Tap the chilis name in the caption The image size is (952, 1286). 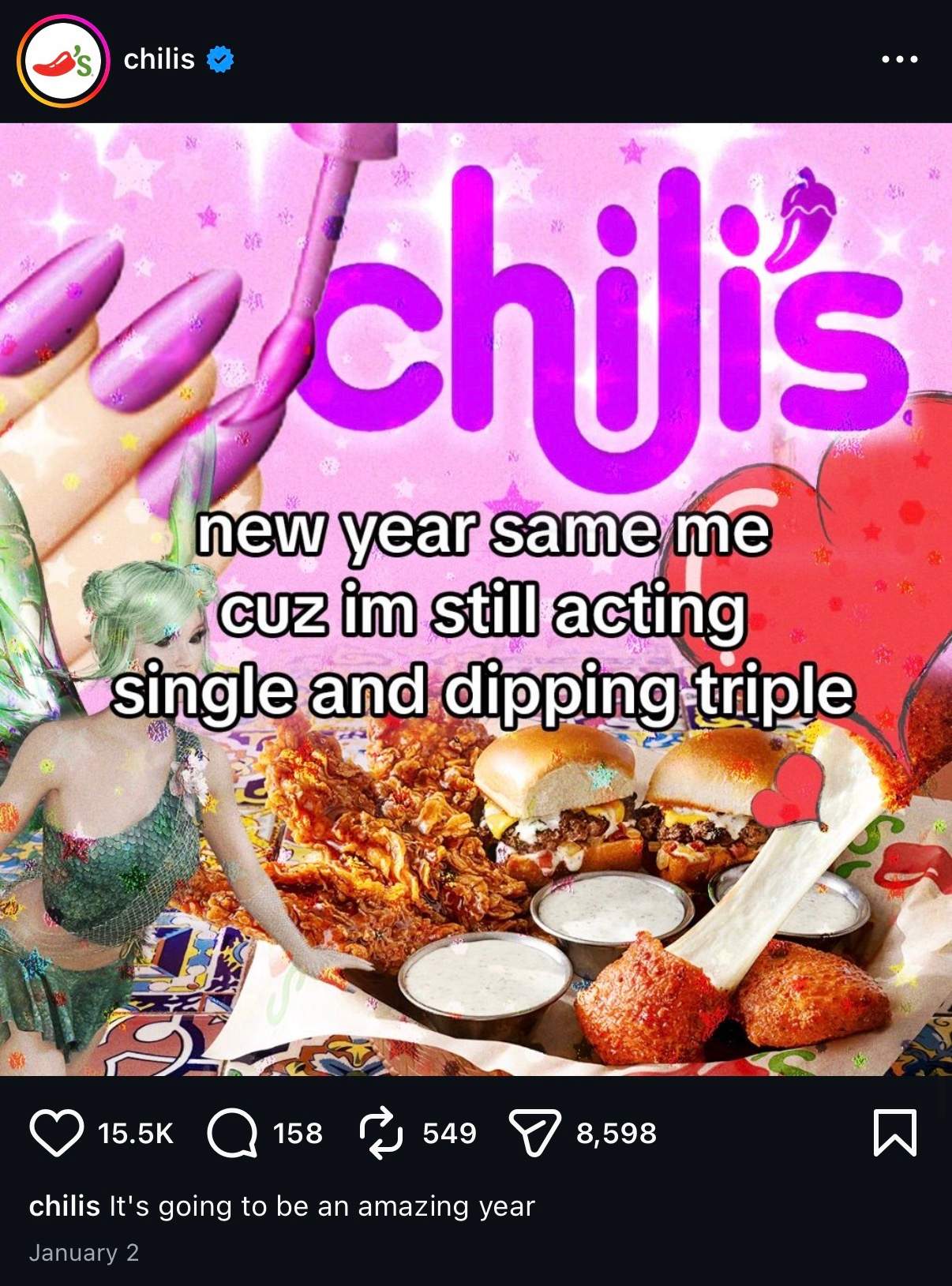[x=64, y=1205]
